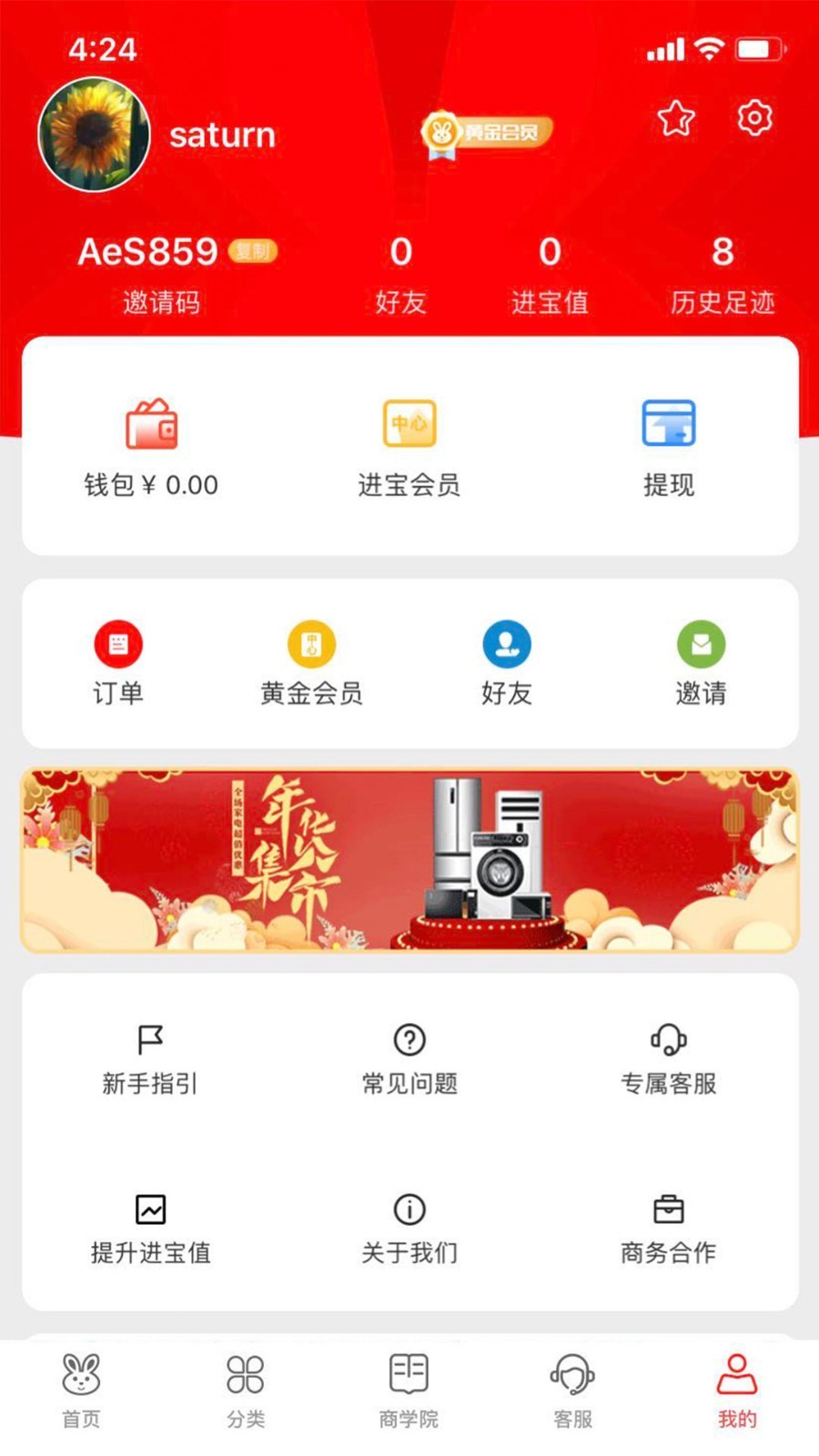Contact 专属客服 dedicated support
The height and width of the screenshot is (1456, 819).
[x=669, y=1058]
